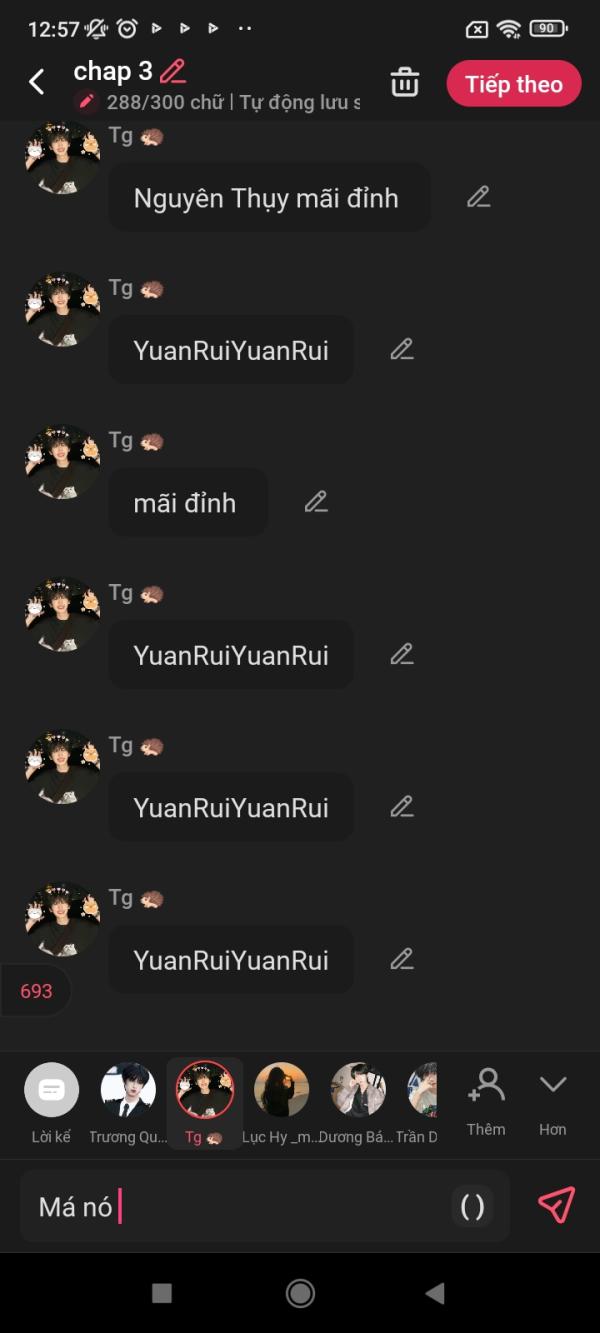Viewport: 600px width, 1333px height.
Task: Choose character Trương Qu...
Action: (128, 1099)
